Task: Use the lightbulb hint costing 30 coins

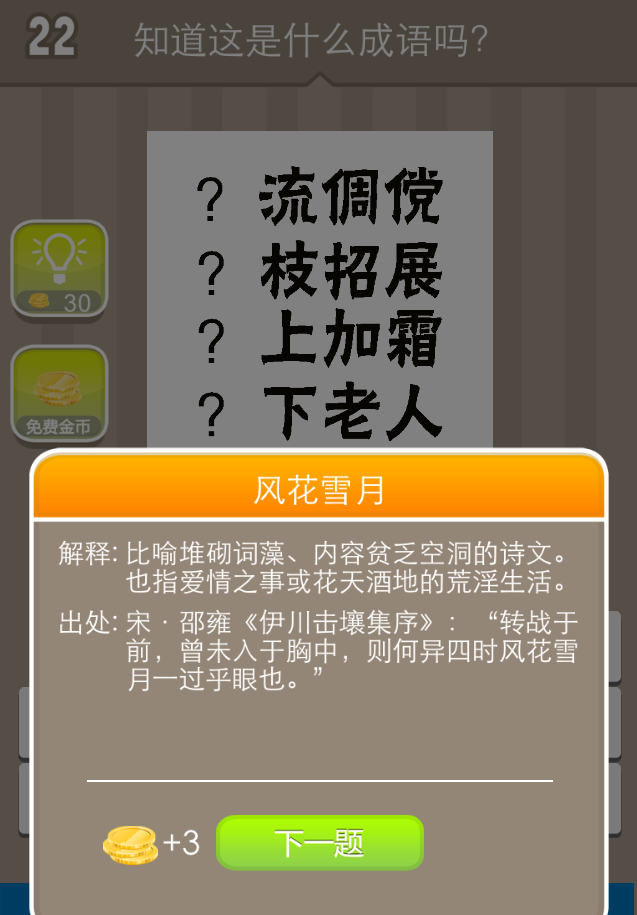Action: point(59,268)
